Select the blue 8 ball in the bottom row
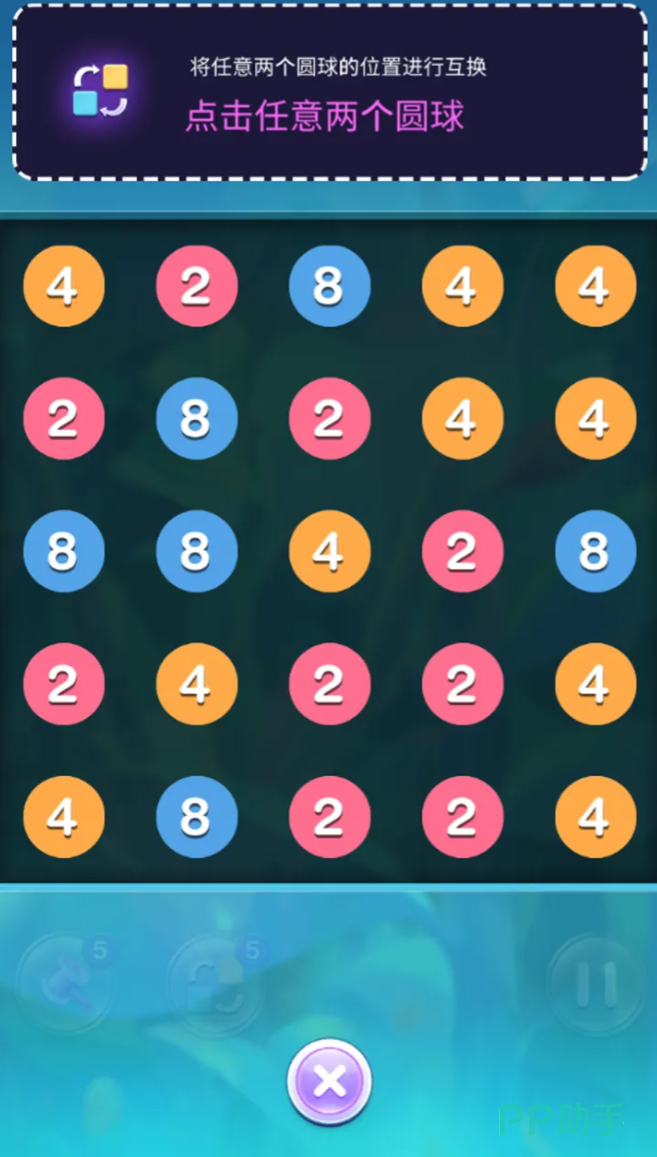 click(x=196, y=817)
